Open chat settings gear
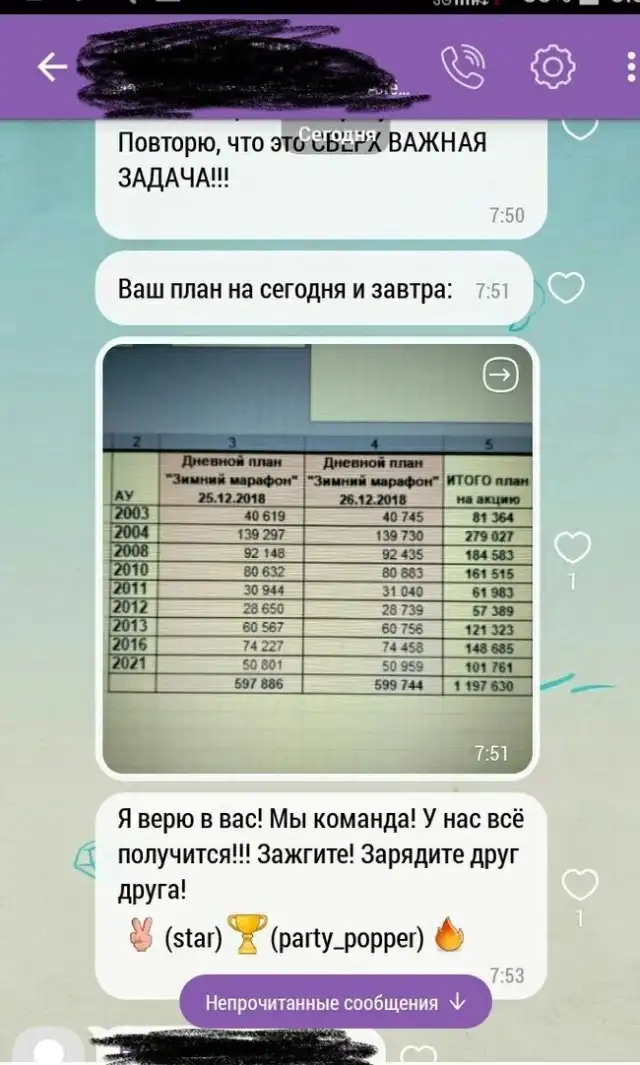The width and height of the screenshot is (640, 1065). click(x=552, y=67)
